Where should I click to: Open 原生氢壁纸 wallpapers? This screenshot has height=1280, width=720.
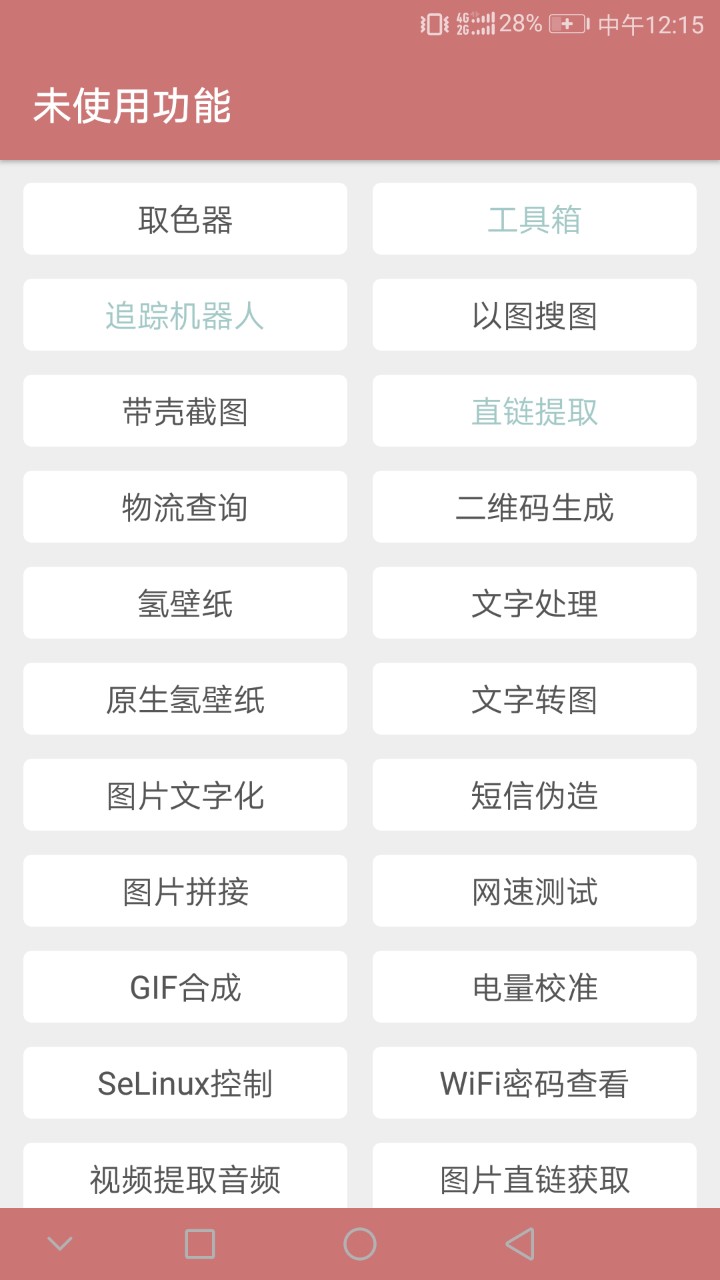[185, 699]
